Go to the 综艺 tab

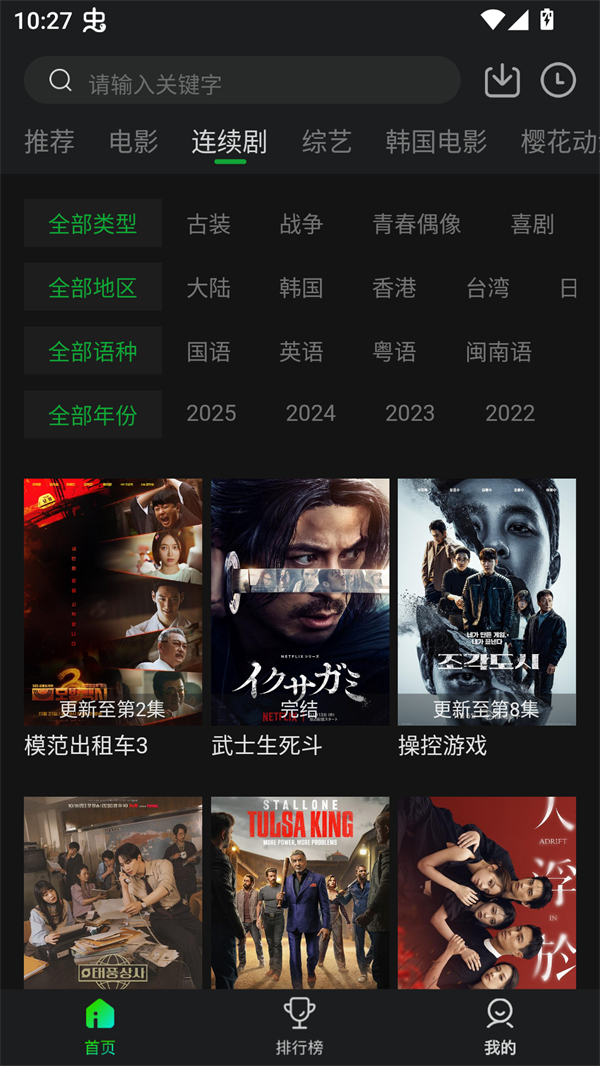pyautogui.click(x=327, y=142)
